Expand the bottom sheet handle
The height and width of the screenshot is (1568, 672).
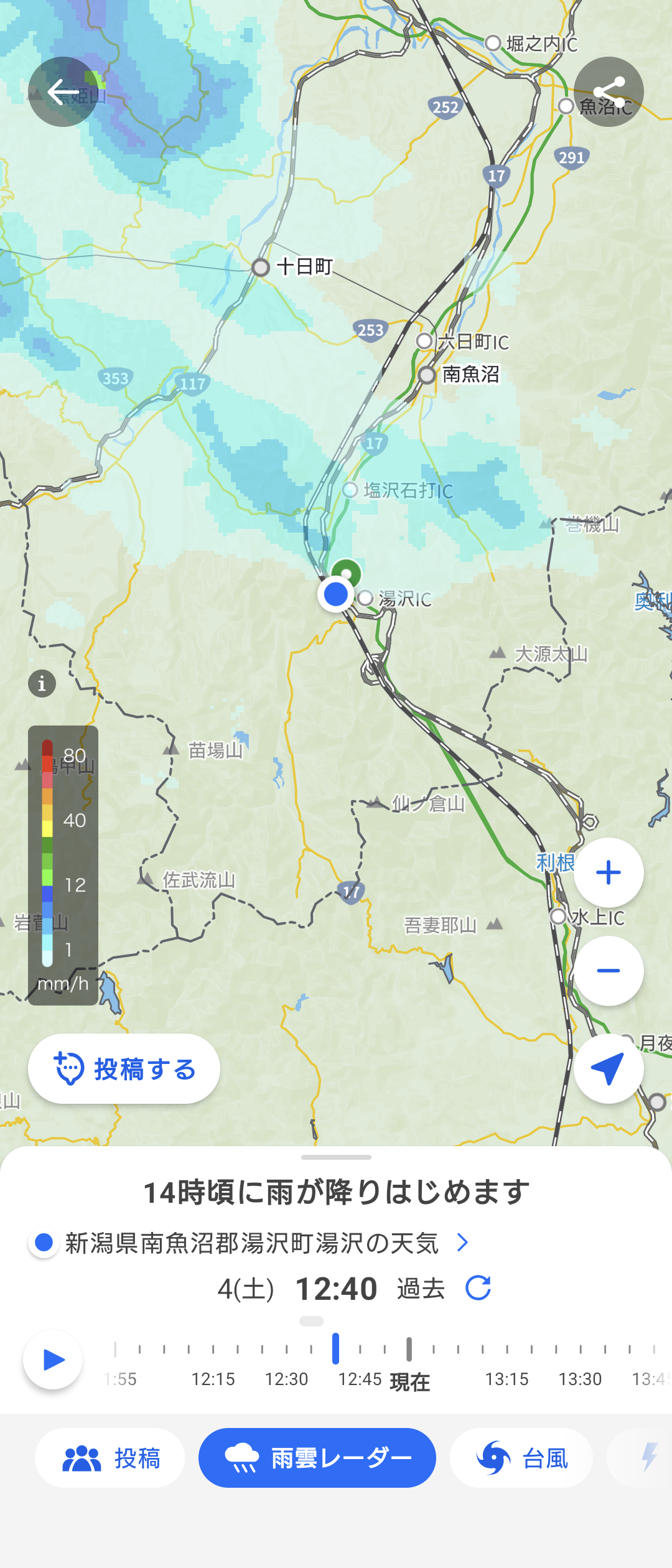pos(336,1157)
